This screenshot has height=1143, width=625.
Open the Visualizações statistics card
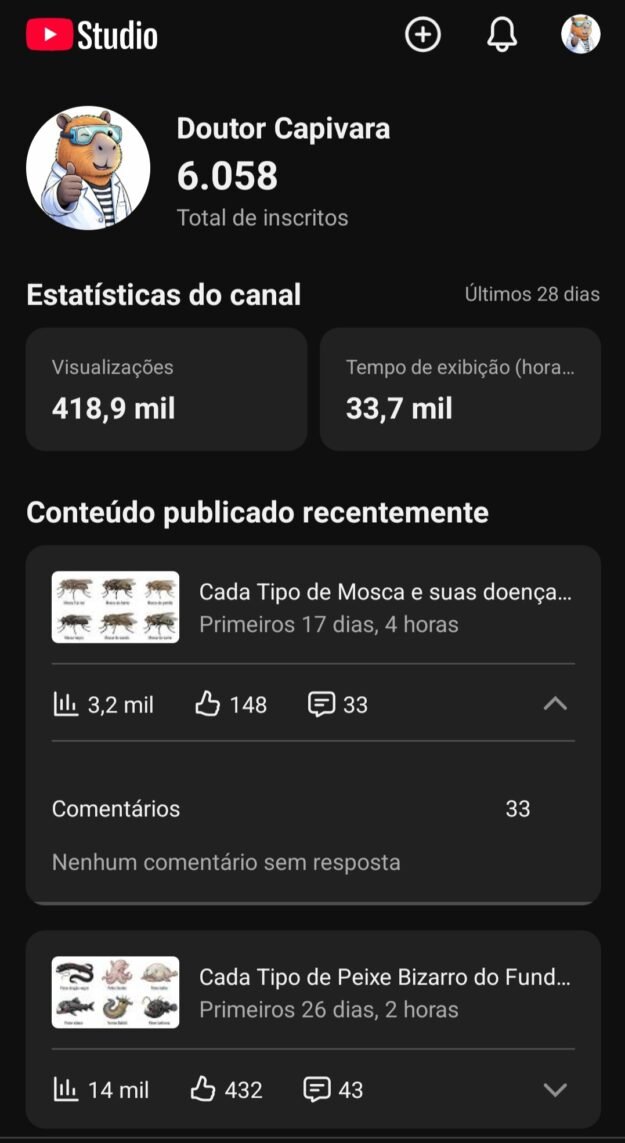click(x=166, y=389)
